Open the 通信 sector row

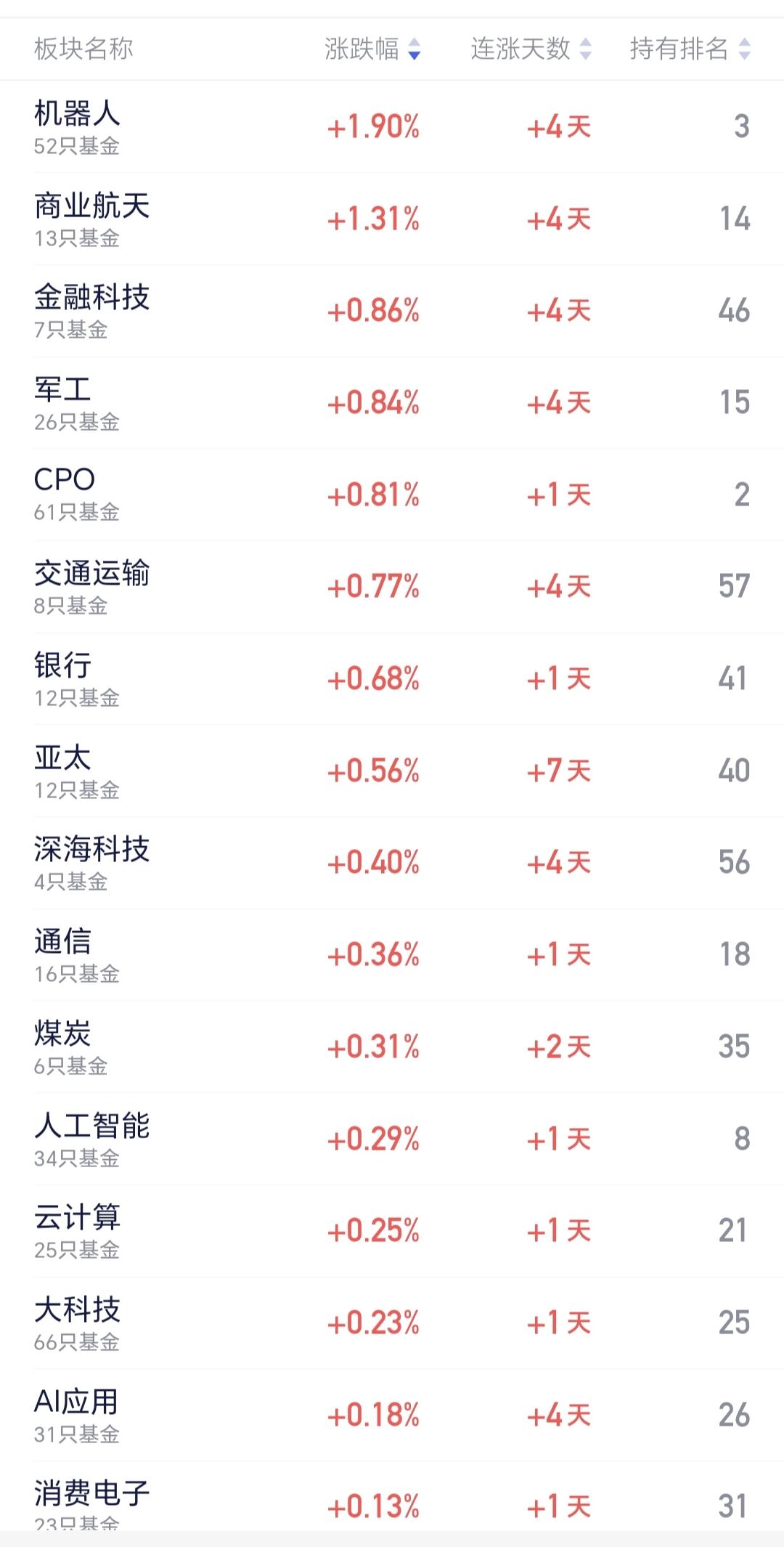pos(392,954)
